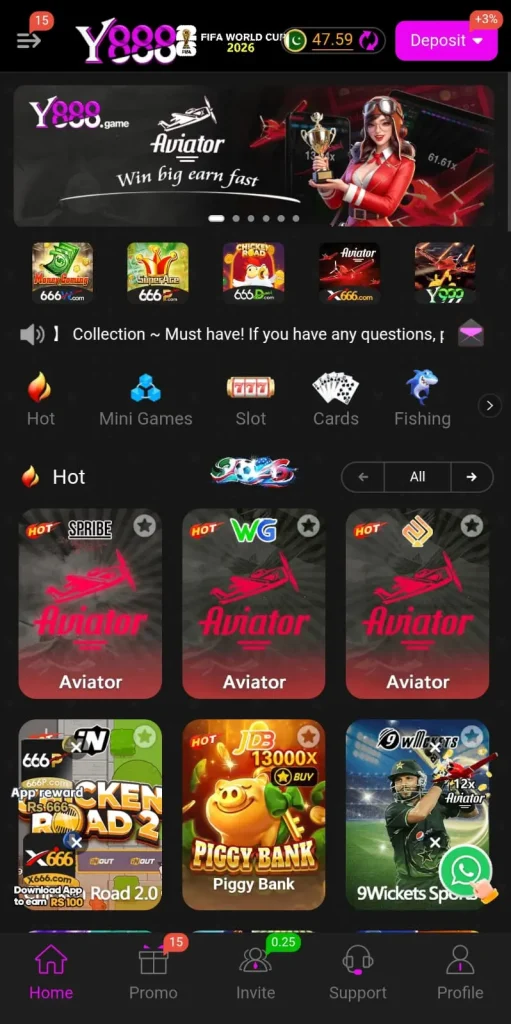Go to next page of Hot games
The image size is (511, 1024).
tap(472, 477)
